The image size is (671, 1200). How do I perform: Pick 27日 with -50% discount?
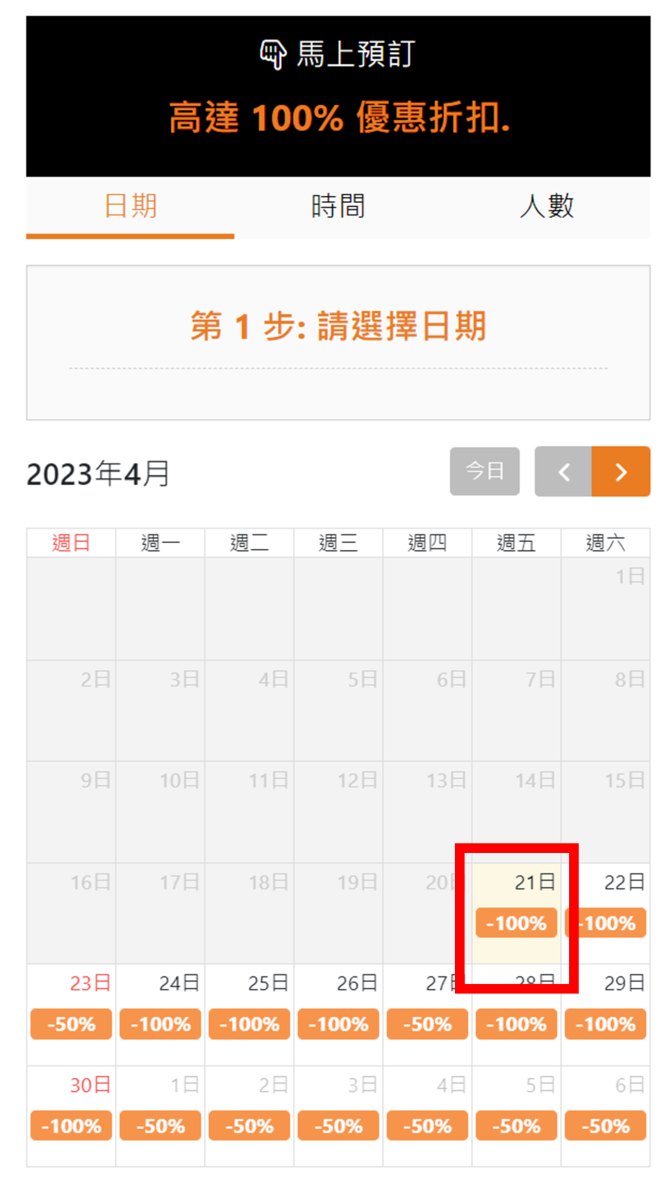(x=427, y=1015)
